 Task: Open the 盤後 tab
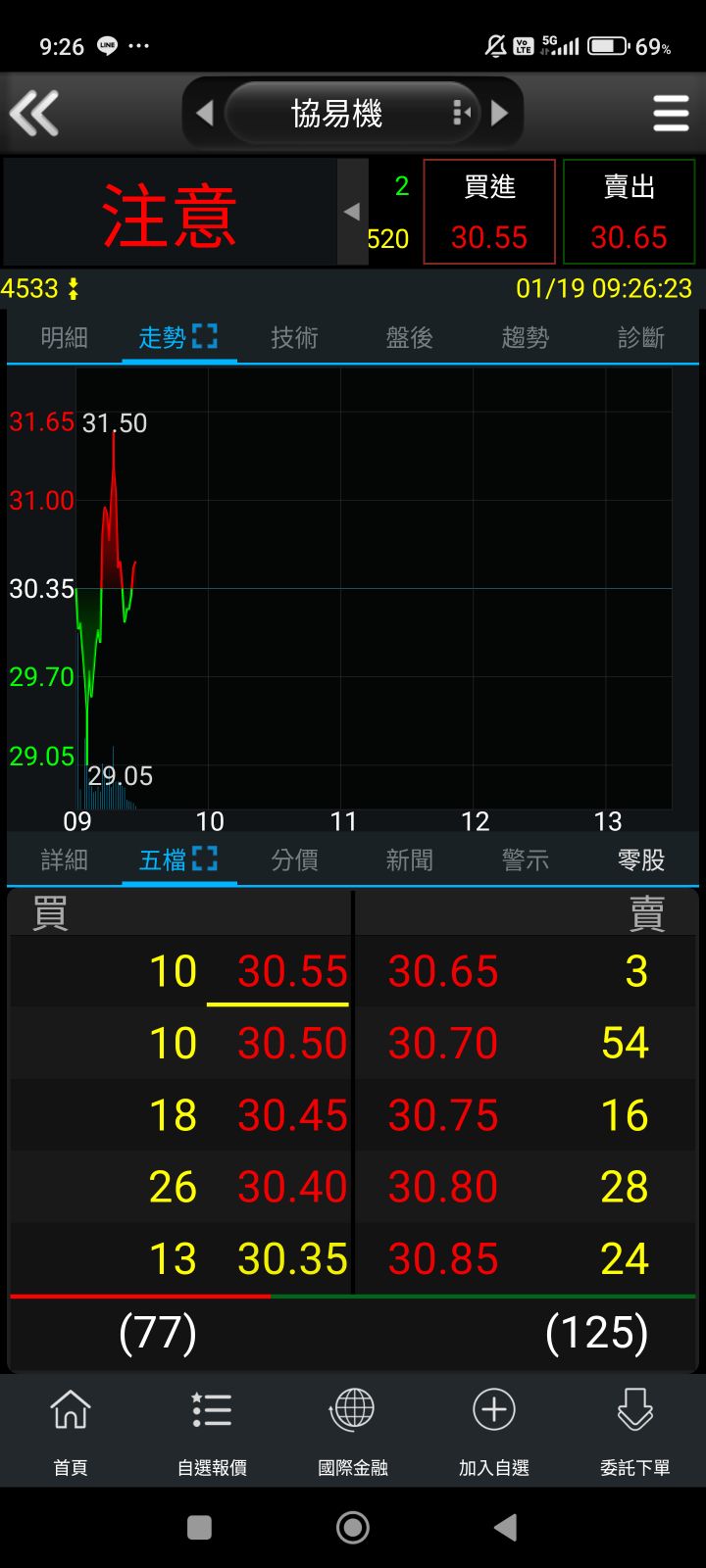pos(409,338)
